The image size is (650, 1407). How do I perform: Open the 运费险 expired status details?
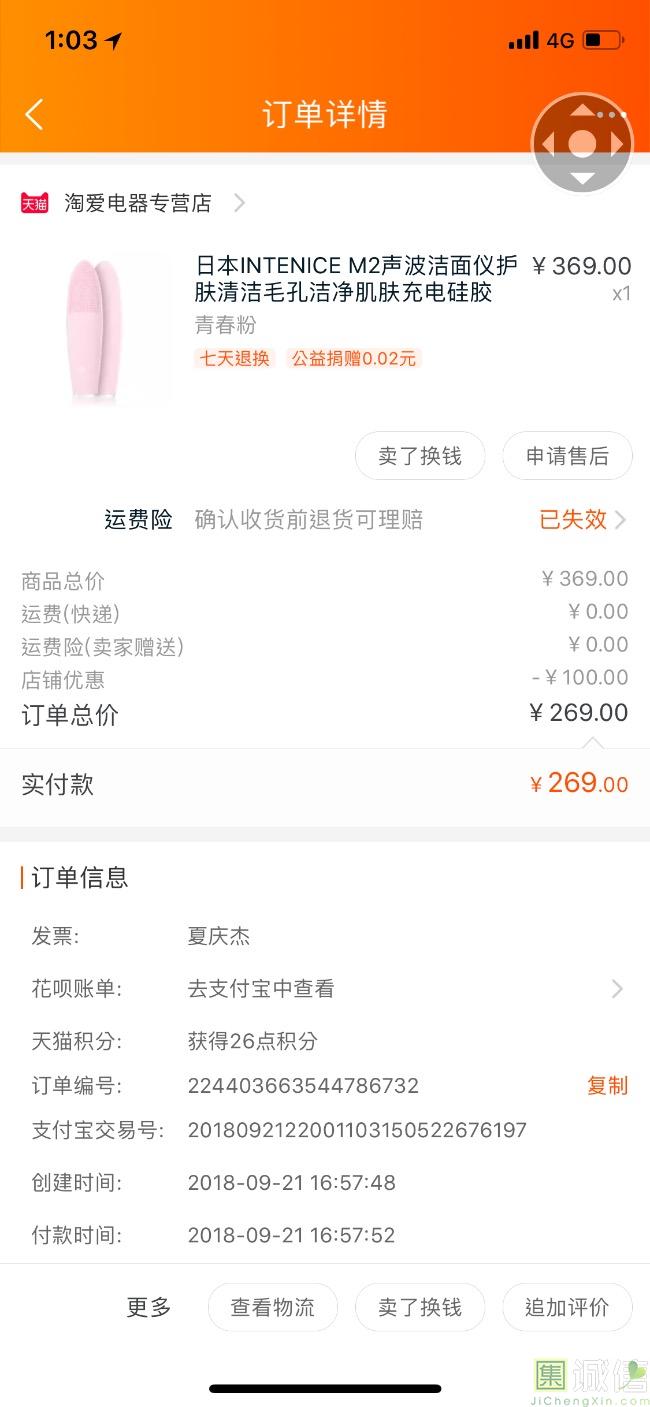582,520
